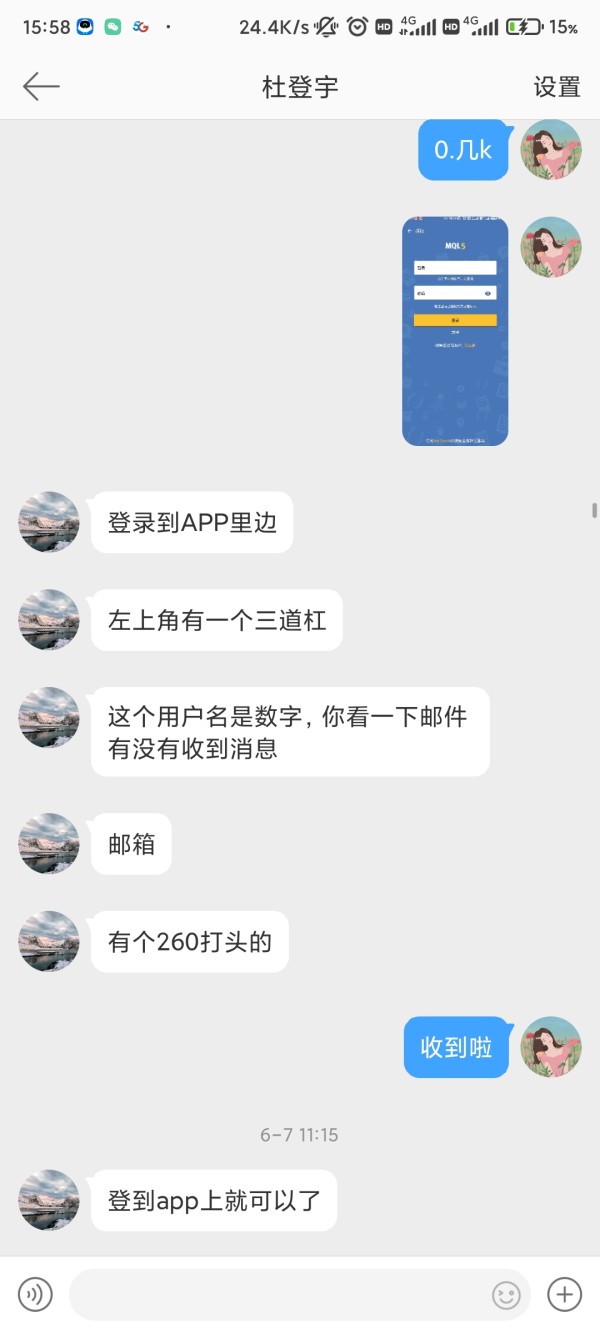Open 设置 in the top bar

[557, 87]
